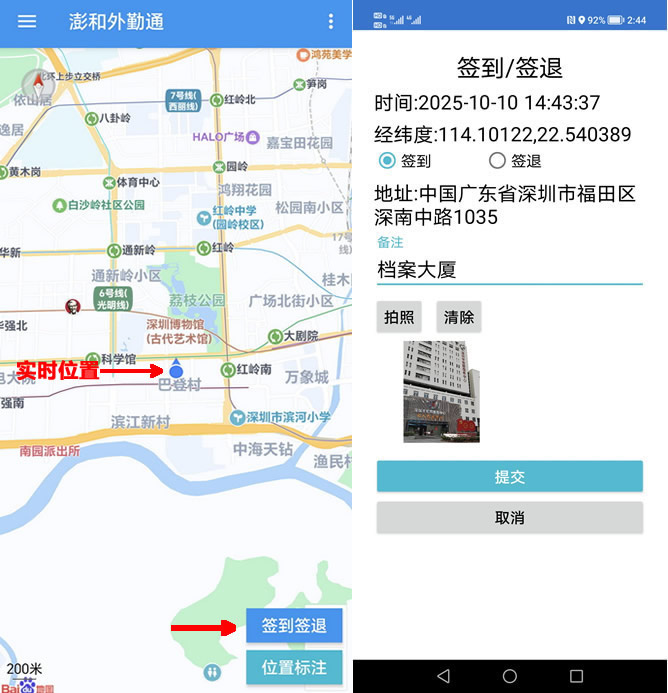Submit with the 提交 button
The image size is (668, 693).
point(509,477)
